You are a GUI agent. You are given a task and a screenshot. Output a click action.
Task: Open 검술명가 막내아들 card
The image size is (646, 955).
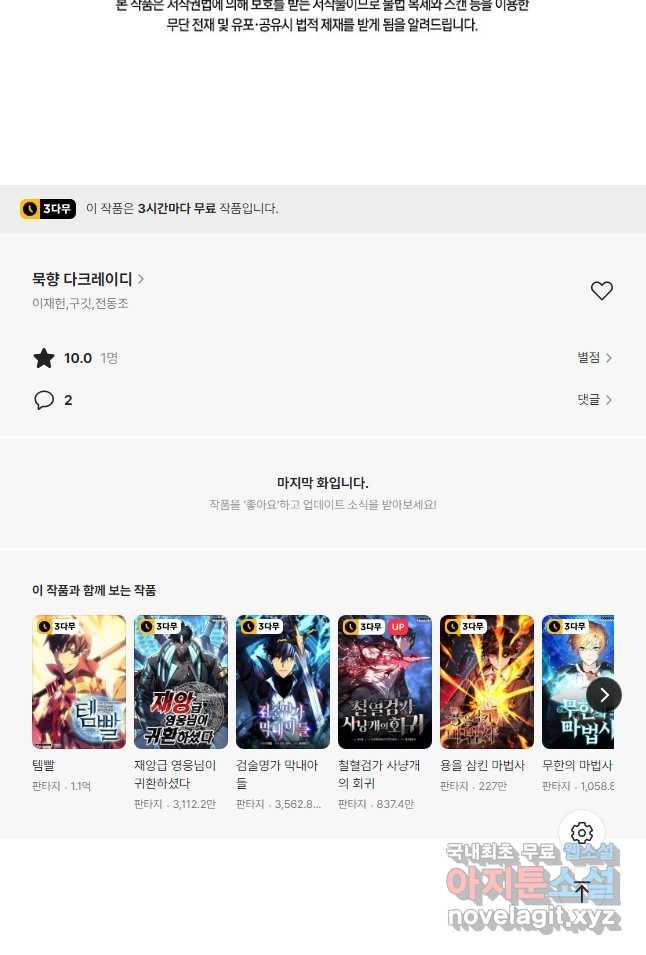283,682
